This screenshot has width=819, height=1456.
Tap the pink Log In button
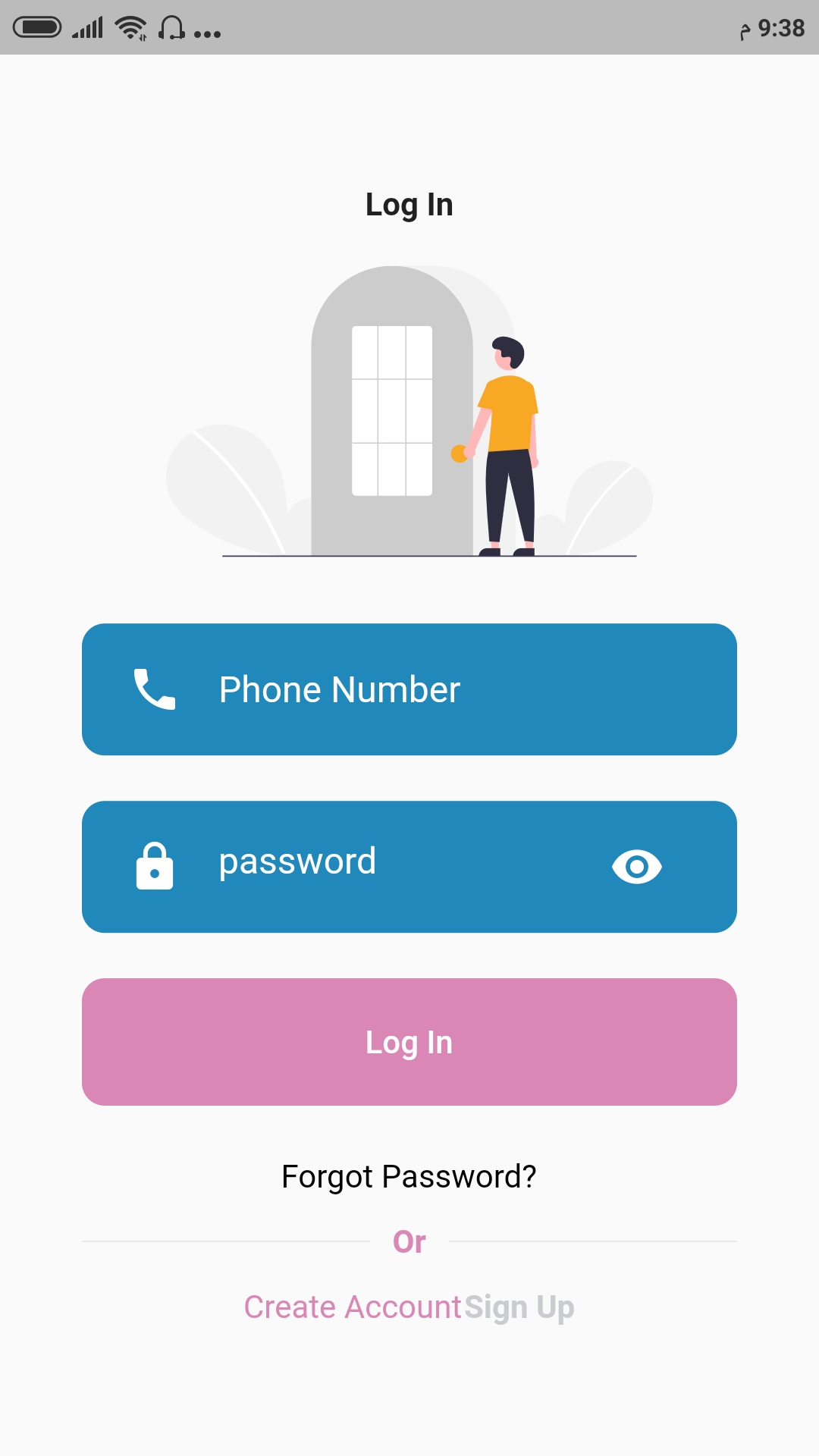pyautogui.click(x=409, y=1042)
